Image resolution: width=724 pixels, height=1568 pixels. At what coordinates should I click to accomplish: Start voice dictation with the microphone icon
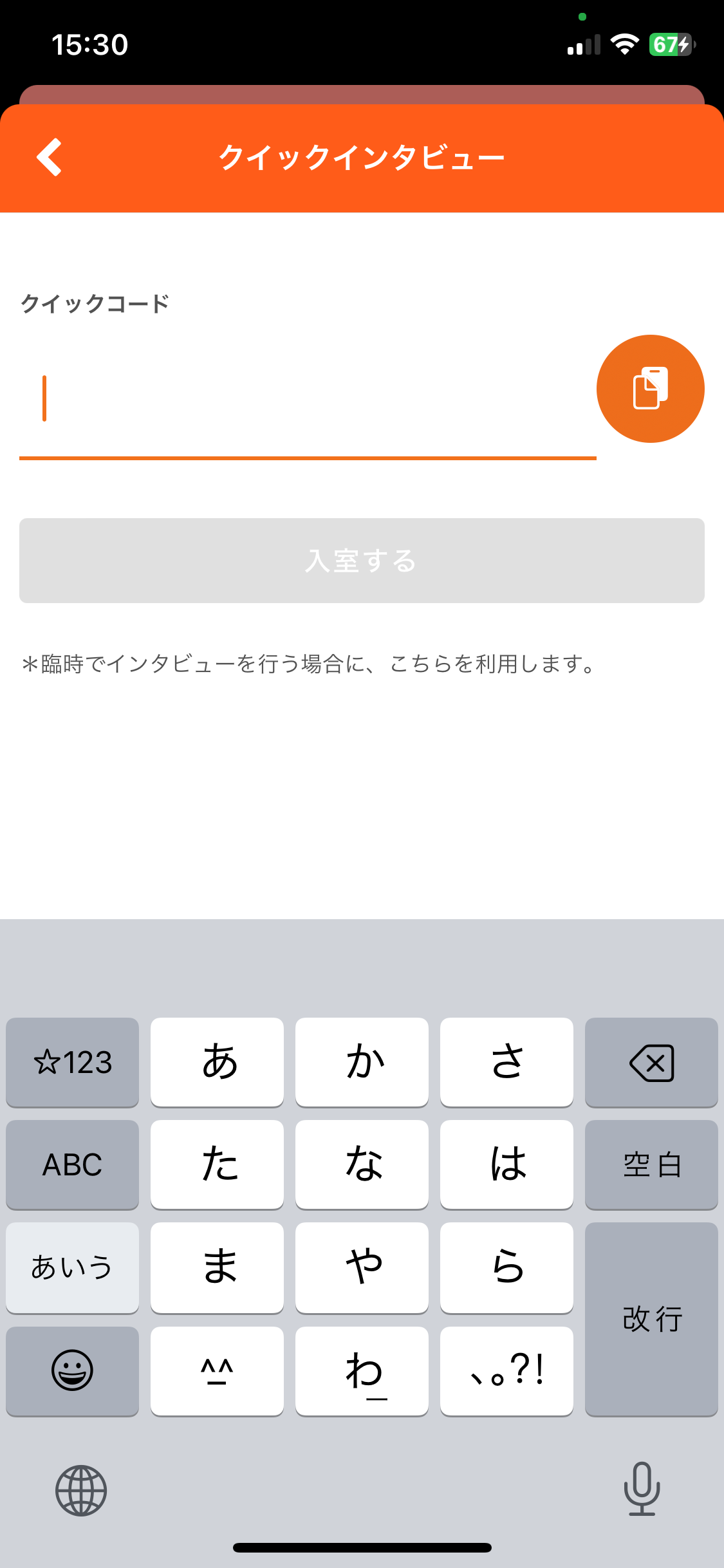tap(642, 1491)
